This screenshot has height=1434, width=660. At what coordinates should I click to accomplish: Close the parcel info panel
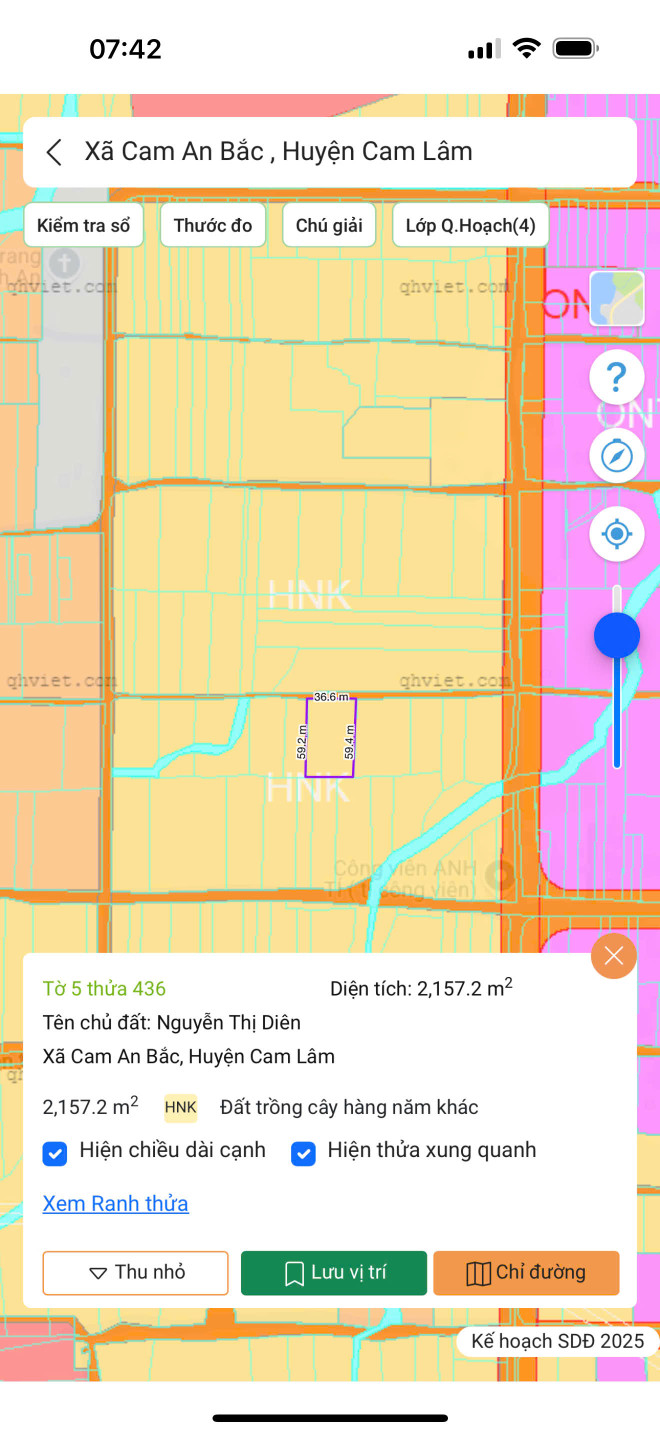[x=613, y=956]
